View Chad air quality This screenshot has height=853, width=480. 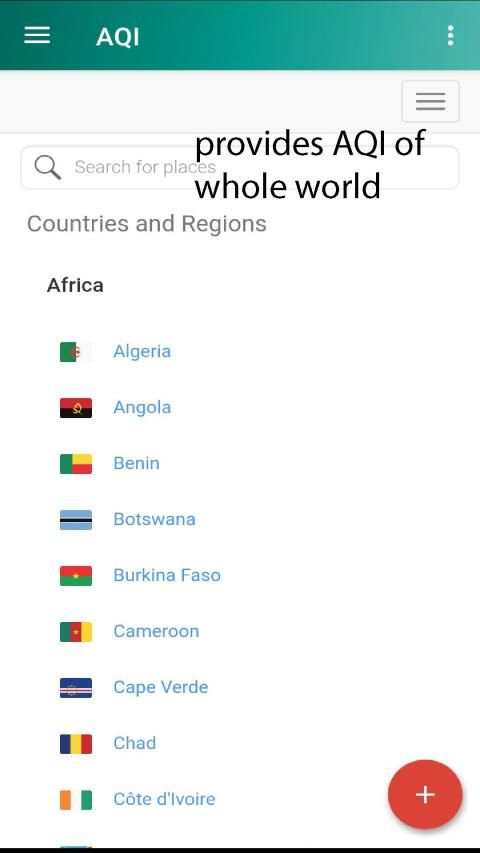click(134, 743)
